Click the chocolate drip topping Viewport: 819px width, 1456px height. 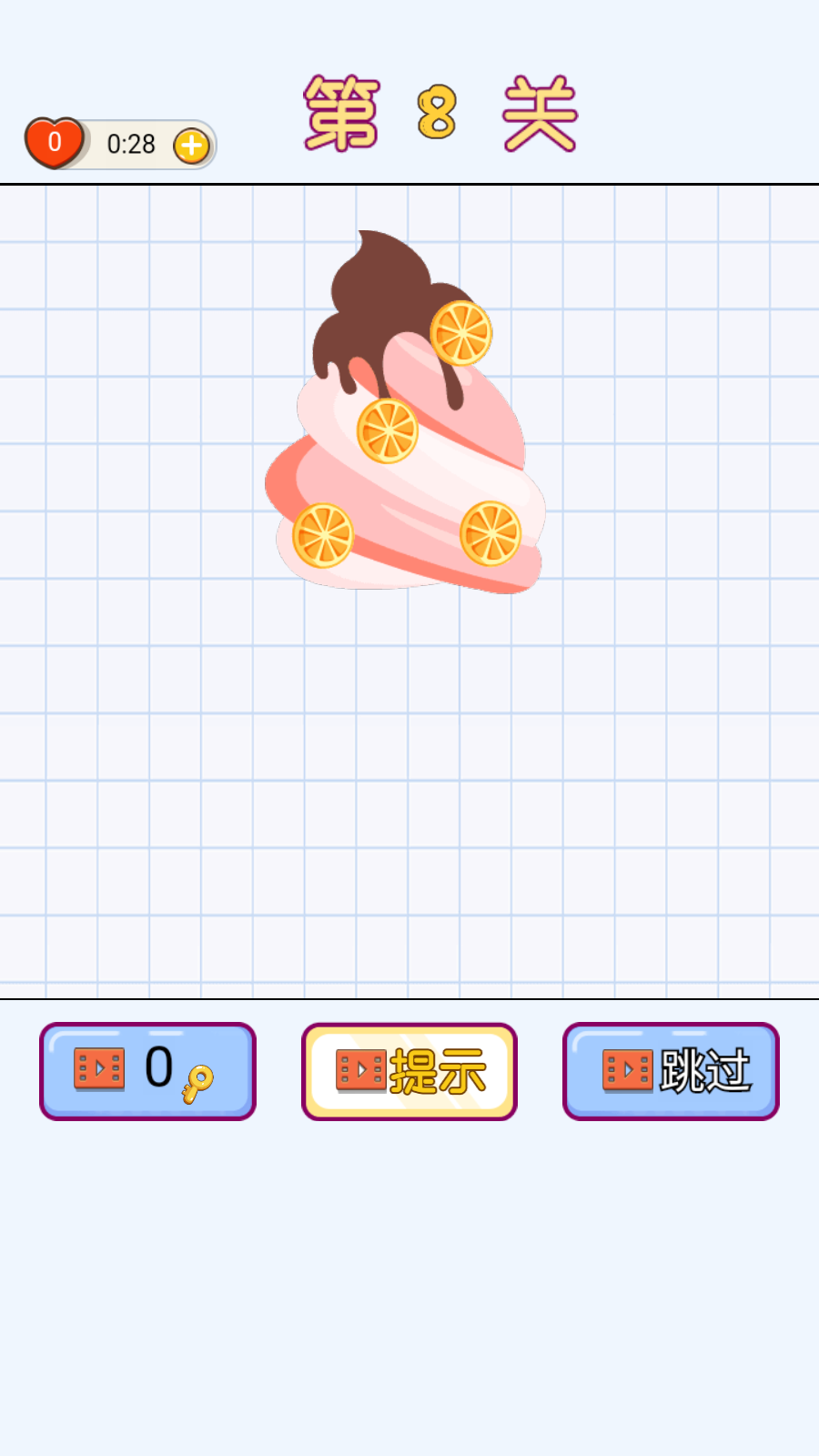point(378,300)
